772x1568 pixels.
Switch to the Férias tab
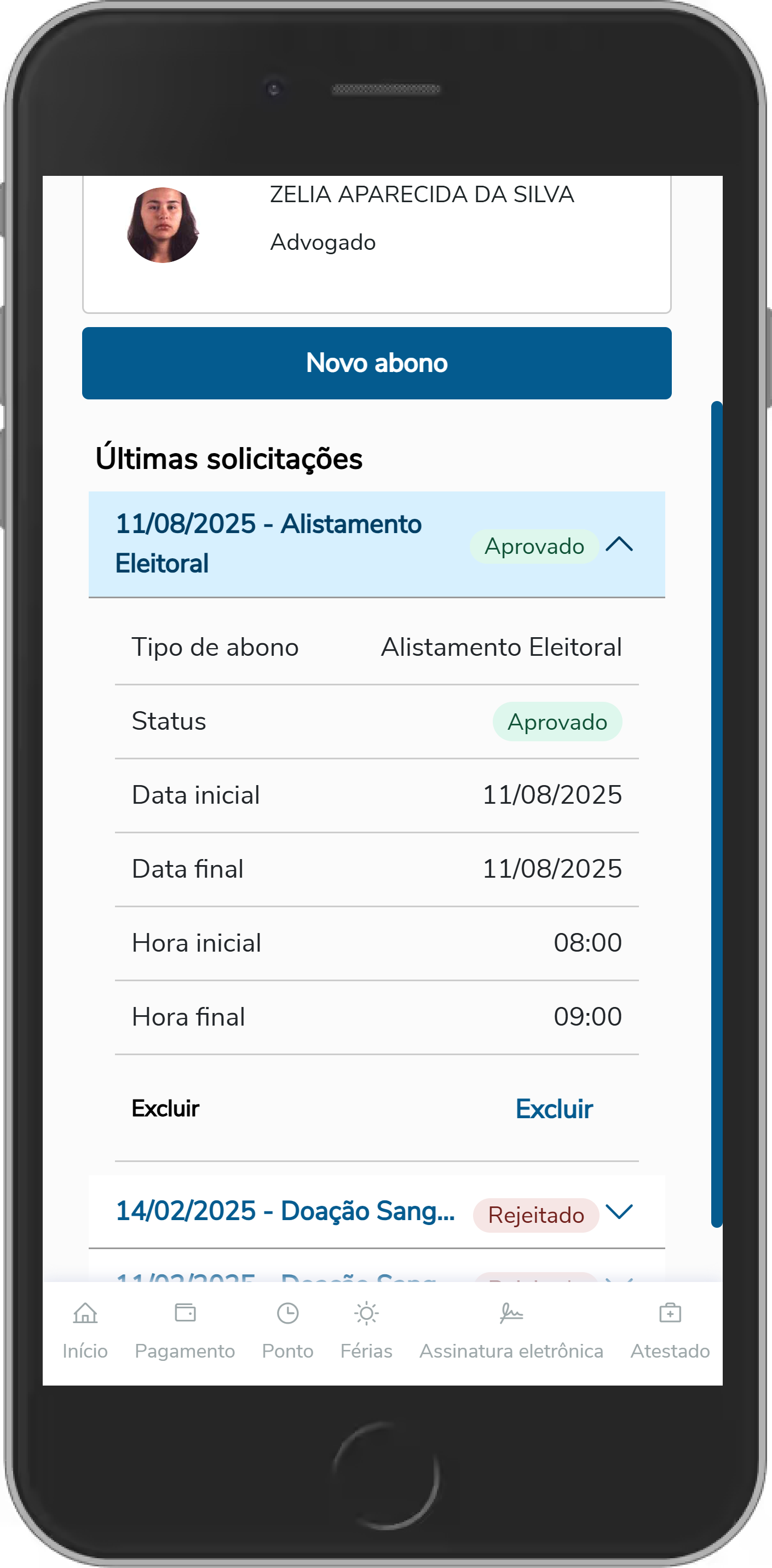pyautogui.click(x=366, y=1331)
